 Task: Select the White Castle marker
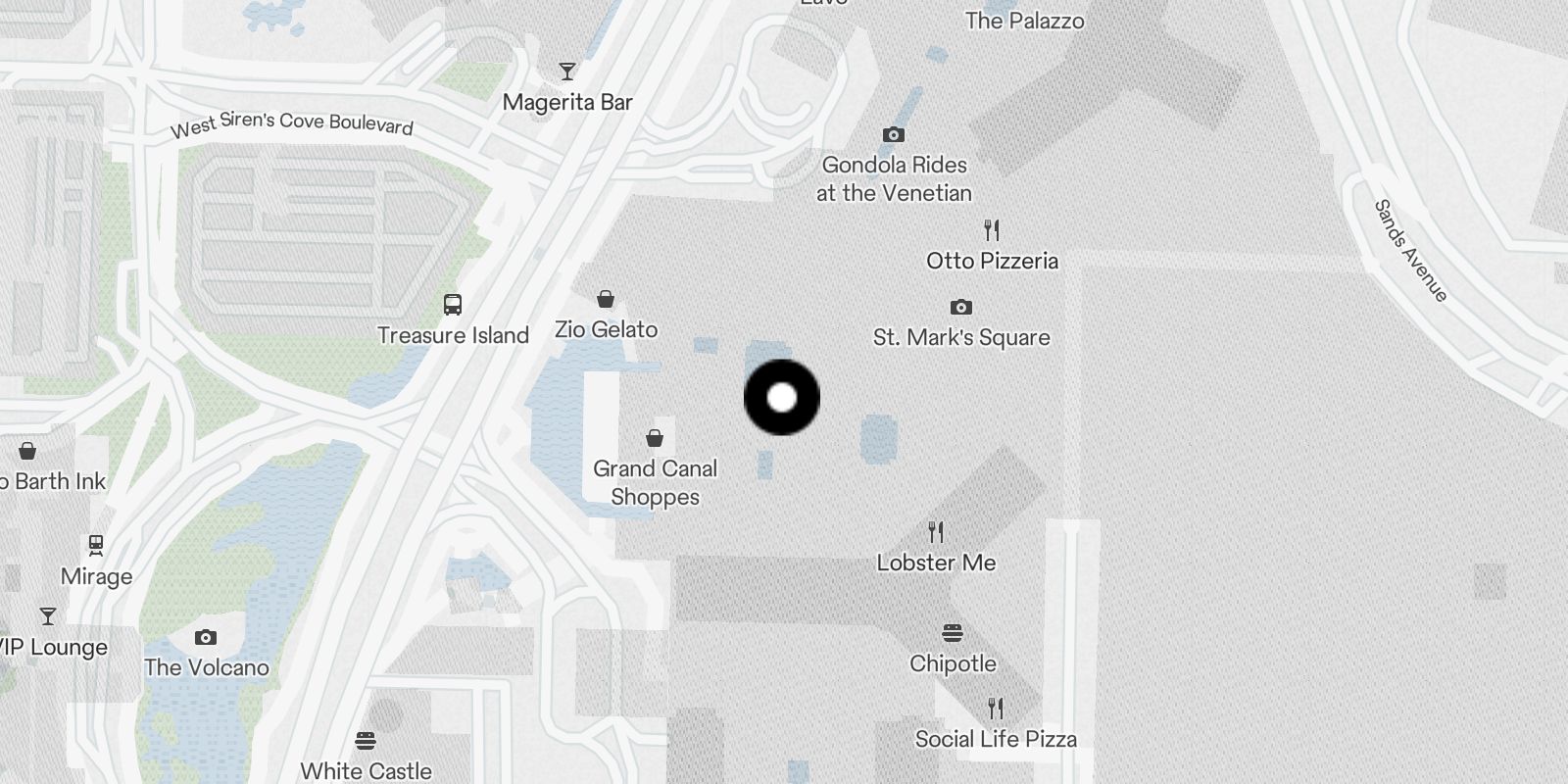click(x=366, y=740)
